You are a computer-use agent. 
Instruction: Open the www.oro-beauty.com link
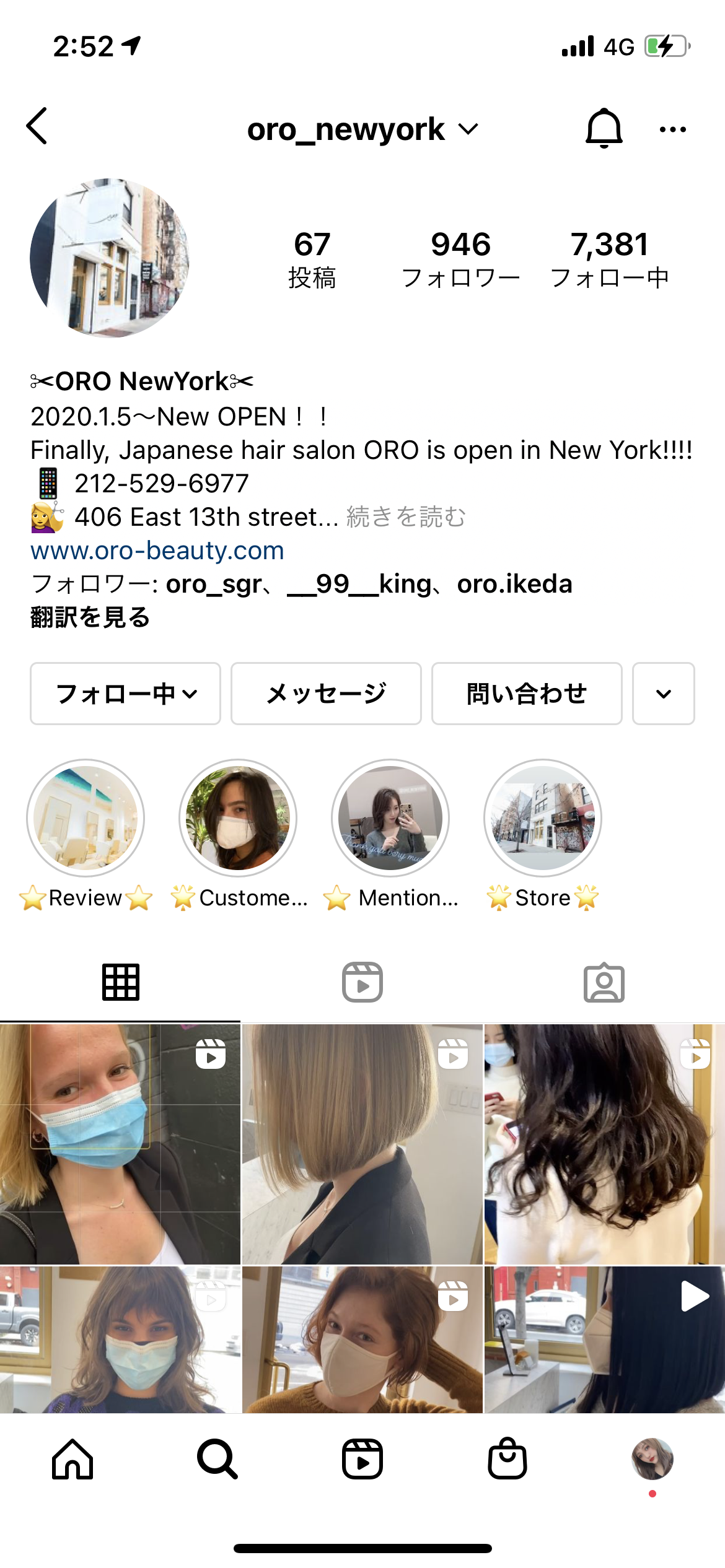(157, 551)
